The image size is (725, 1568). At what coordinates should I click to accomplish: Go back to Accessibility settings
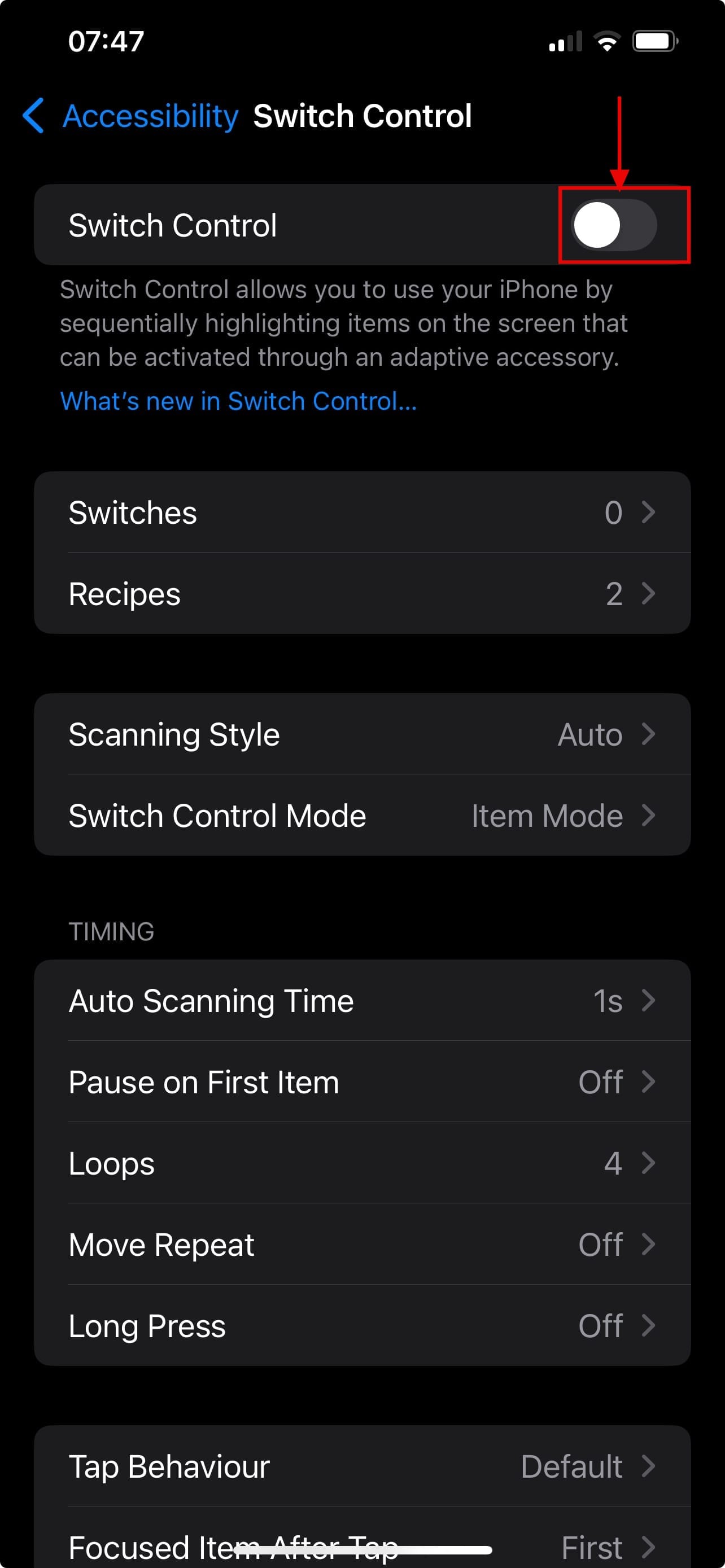click(x=131, y=116)
